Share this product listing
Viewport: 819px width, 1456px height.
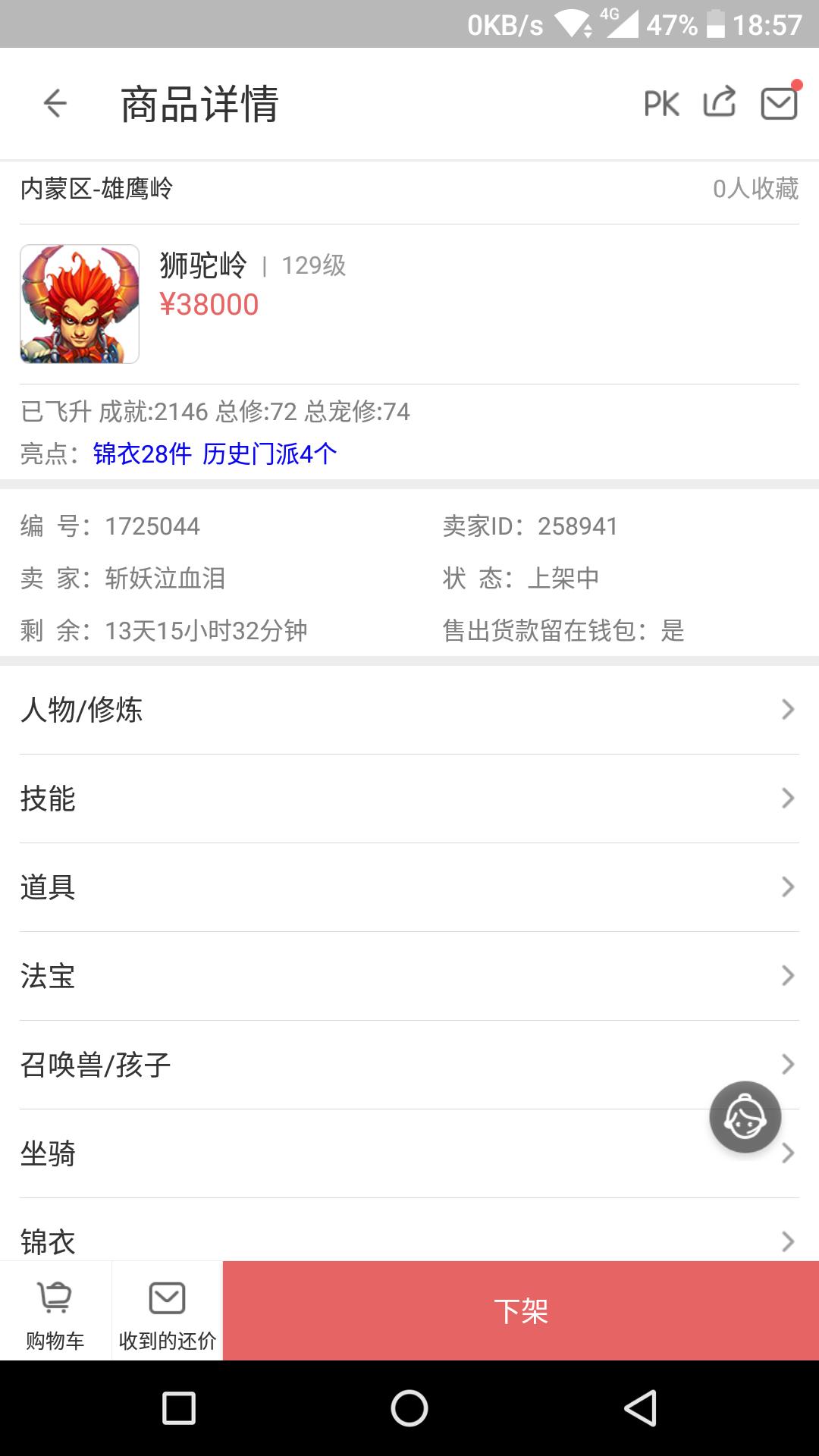(720, 102)
